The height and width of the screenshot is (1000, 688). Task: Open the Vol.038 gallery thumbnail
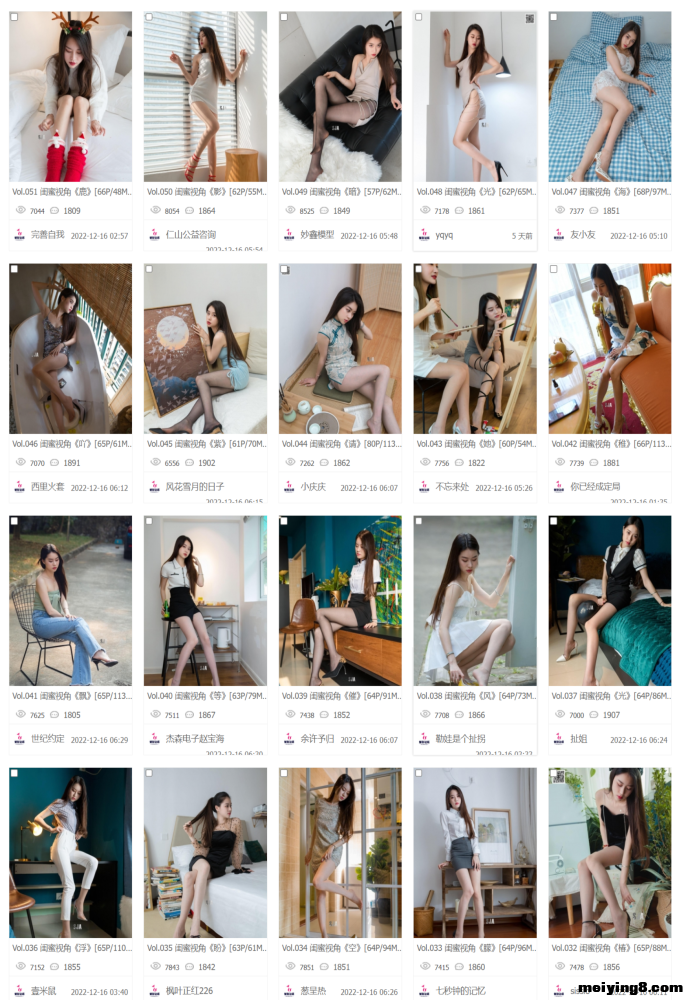coord(475,600)
